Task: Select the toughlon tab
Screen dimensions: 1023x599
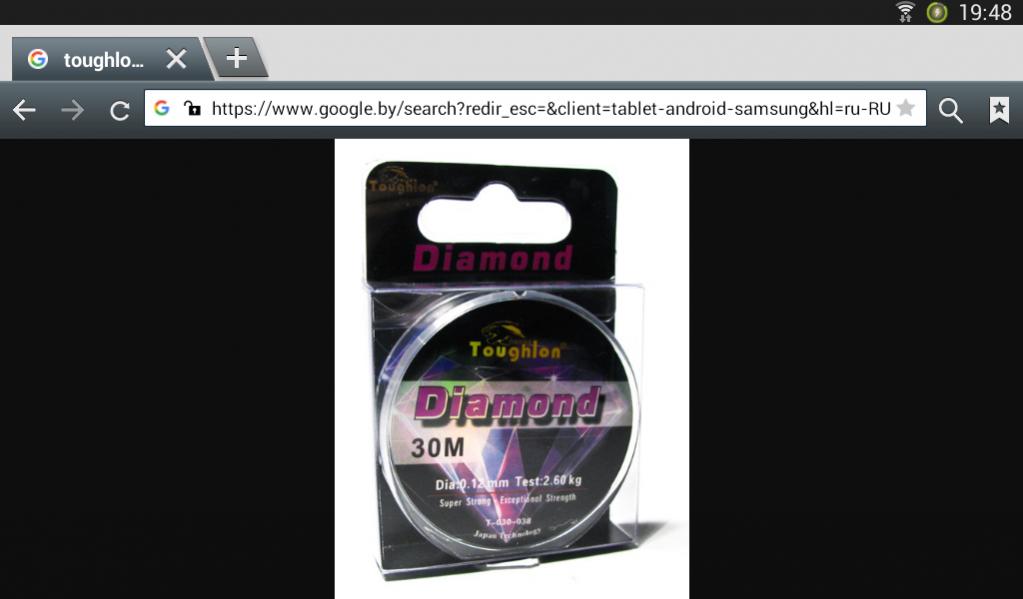Action: point(100,60)
